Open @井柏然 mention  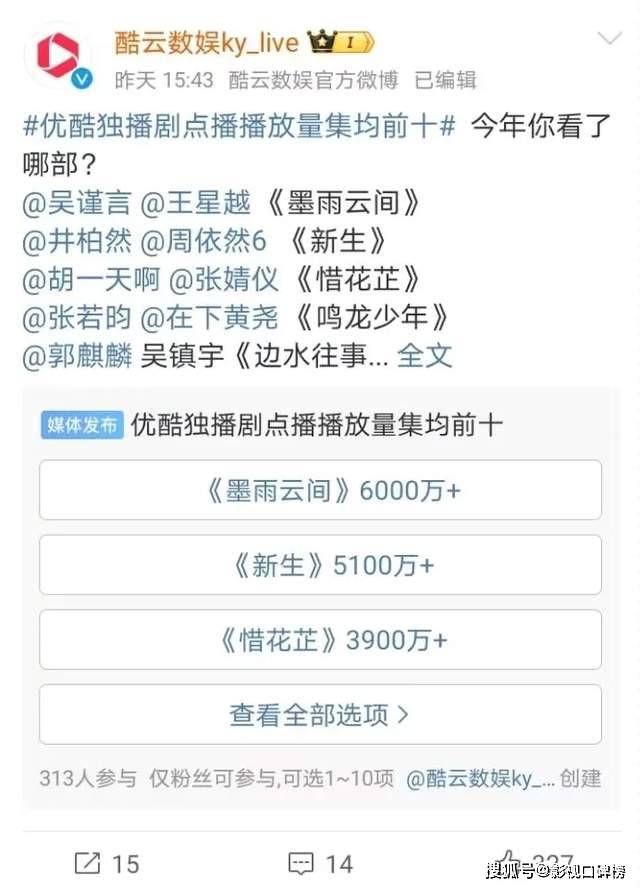[x=76, y=241]
